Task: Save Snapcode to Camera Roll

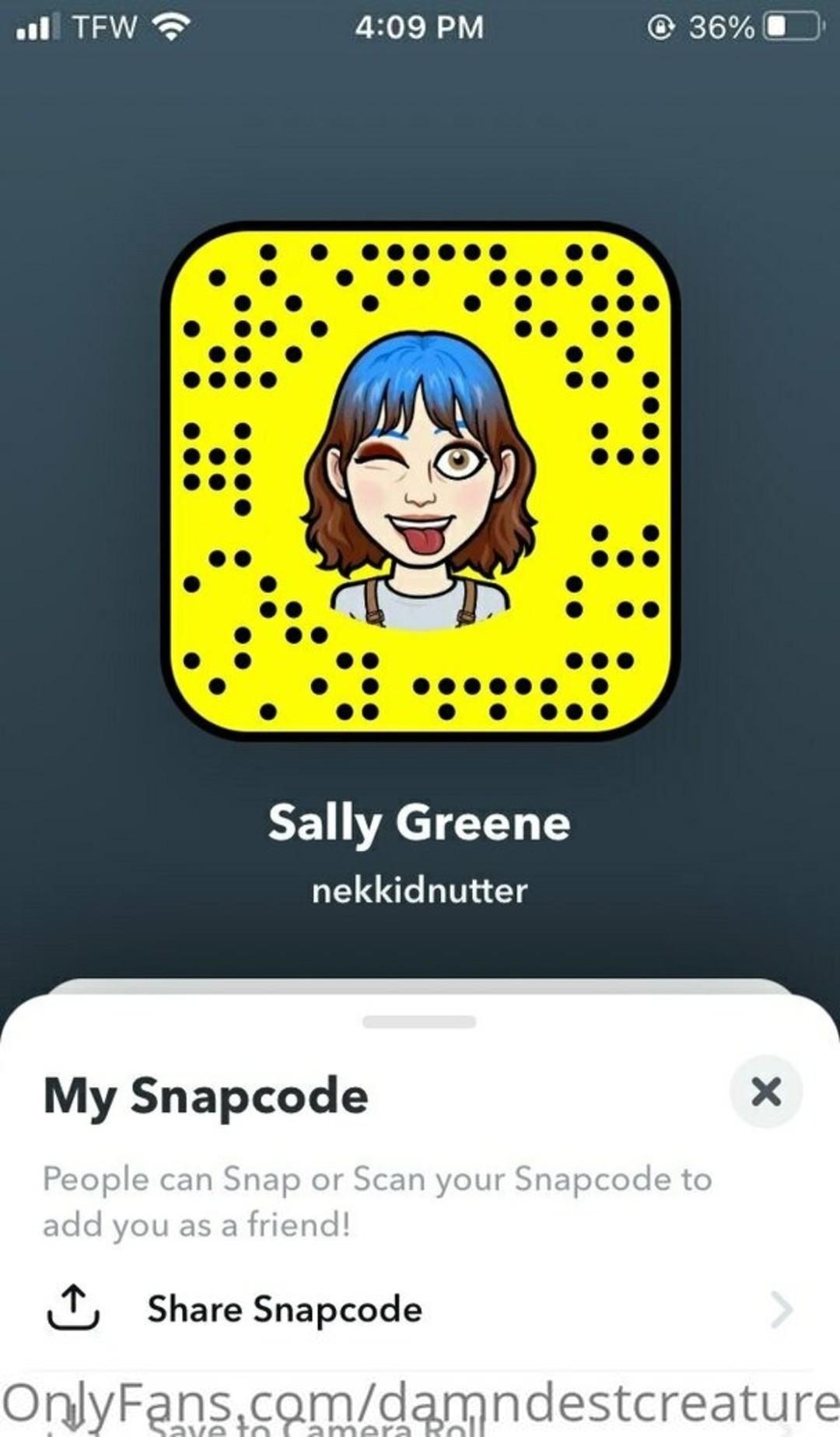Action: 315,1428
